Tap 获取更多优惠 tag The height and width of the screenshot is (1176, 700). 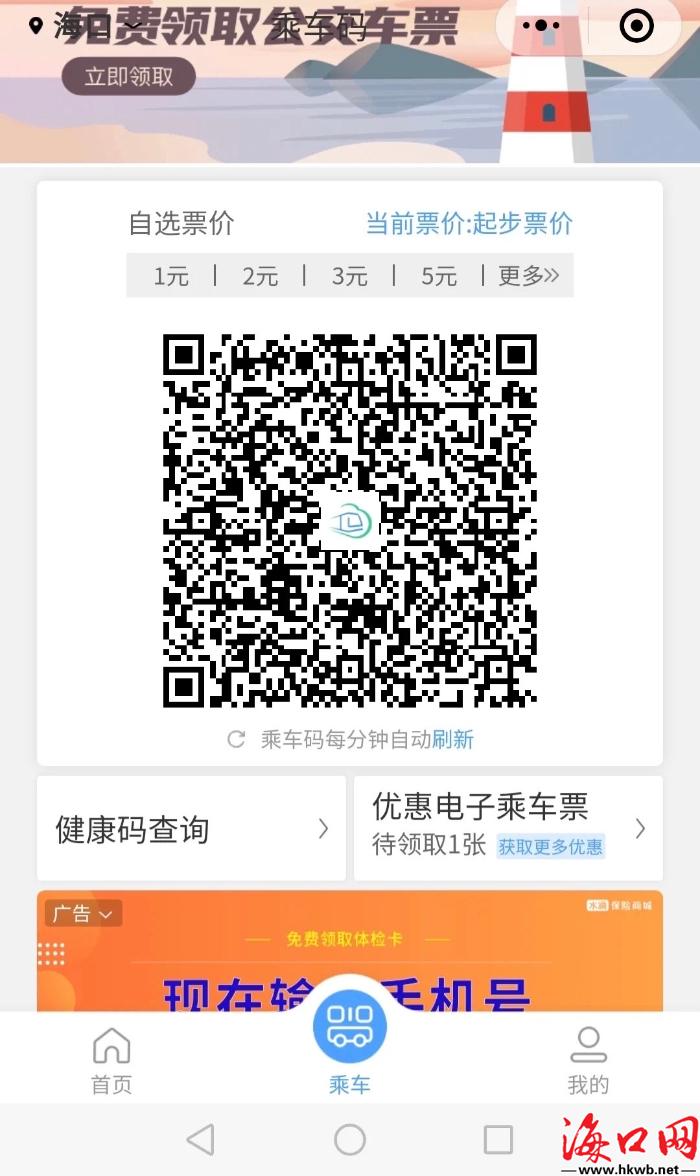(551, 847)
